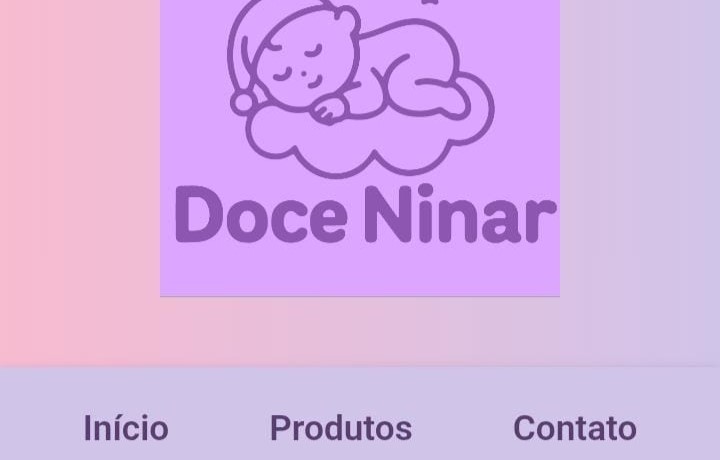
Task: Open the Contato page
Action: [x=574, y=428]
